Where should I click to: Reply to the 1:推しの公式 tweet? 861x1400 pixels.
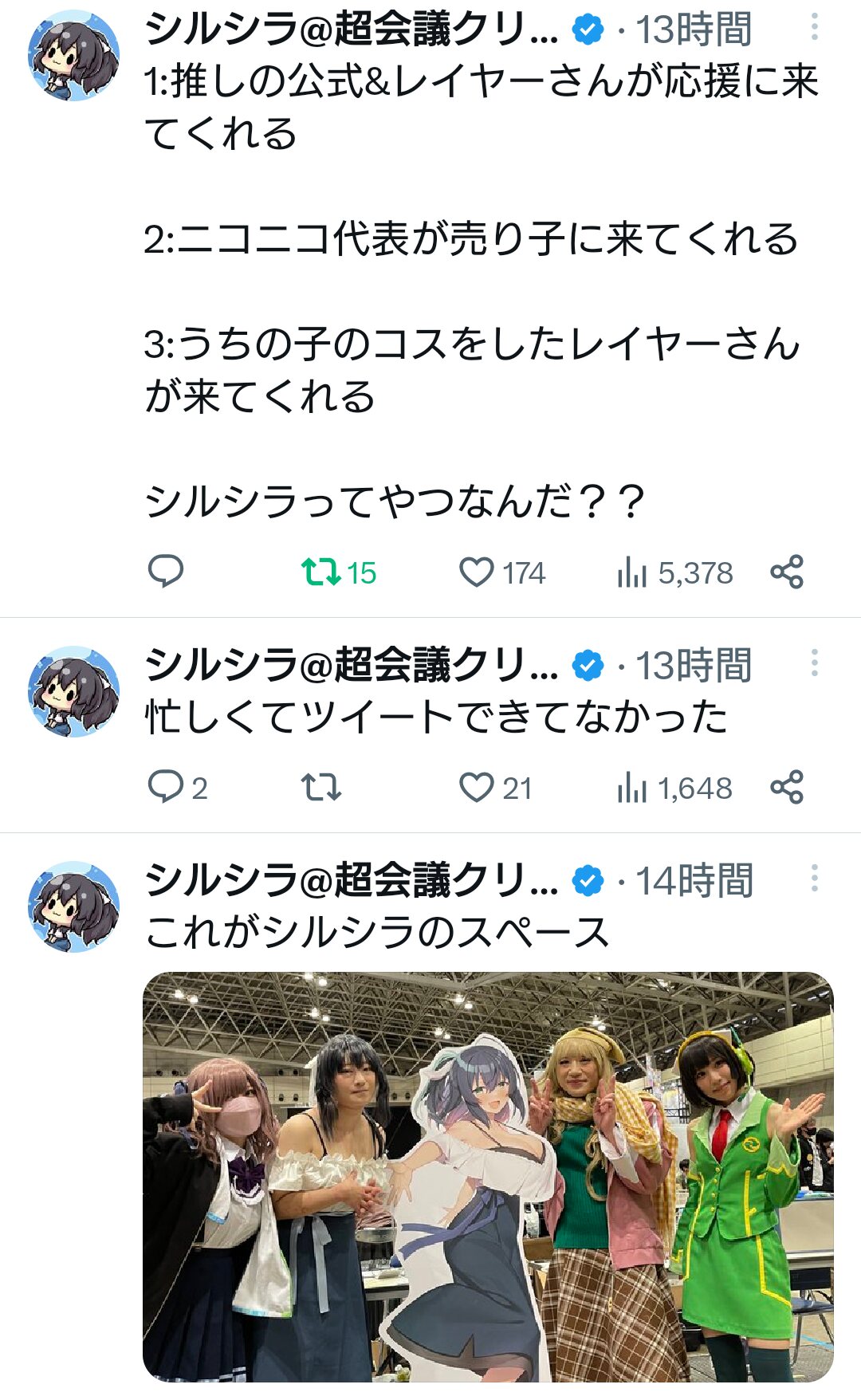pyautogui.click(x=166, y=572)
